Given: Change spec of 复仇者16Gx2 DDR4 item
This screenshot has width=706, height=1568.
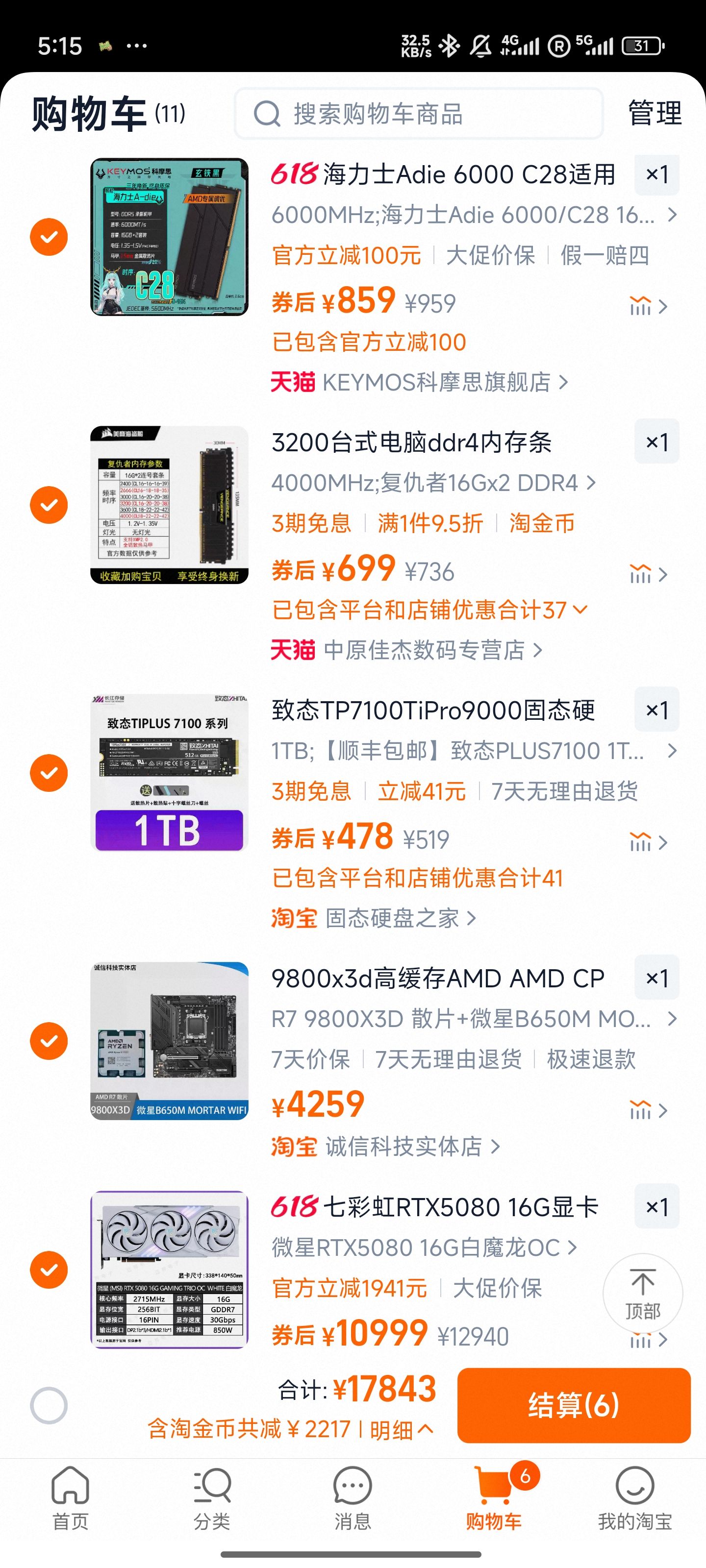Looking at the screenshot, I should point(433,483).
